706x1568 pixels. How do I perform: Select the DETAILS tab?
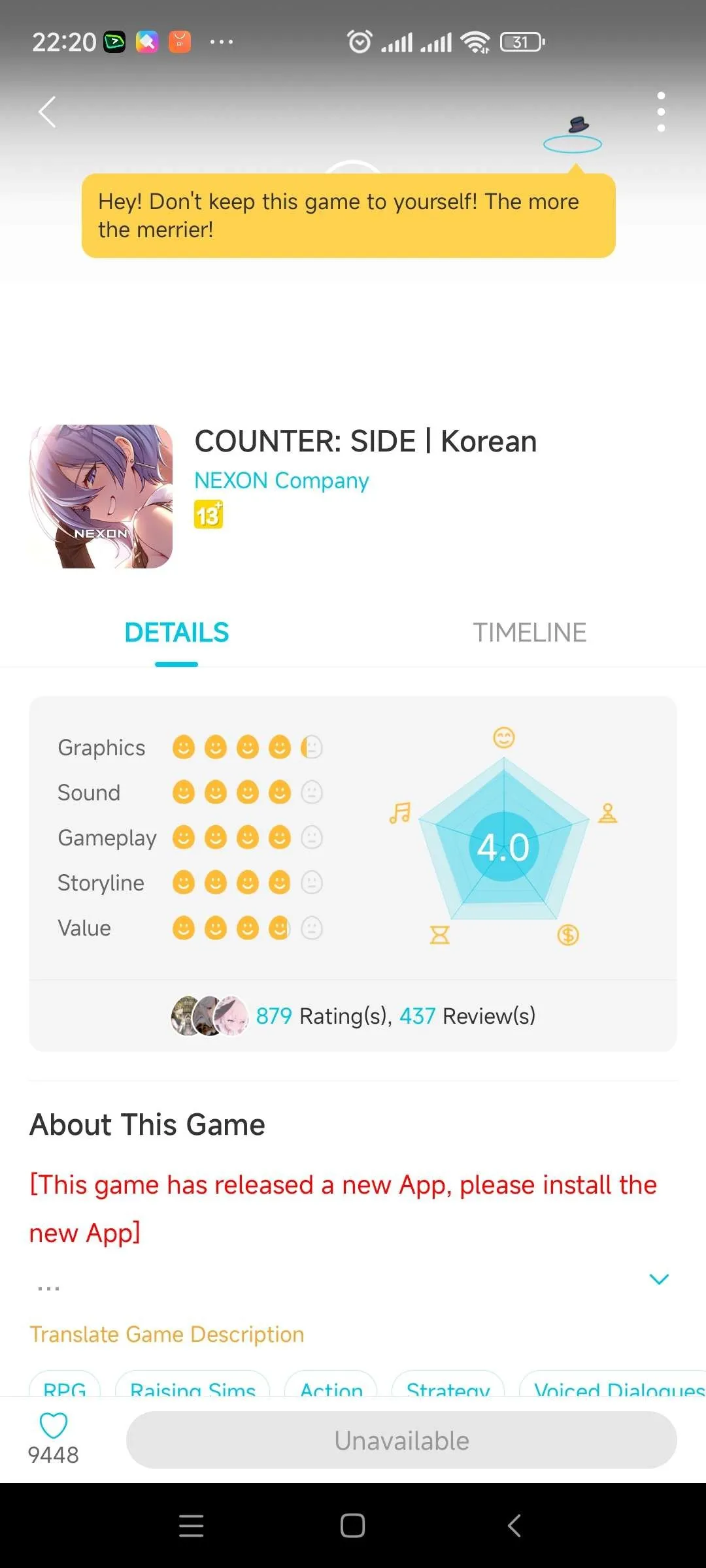(x=176, y=632)
